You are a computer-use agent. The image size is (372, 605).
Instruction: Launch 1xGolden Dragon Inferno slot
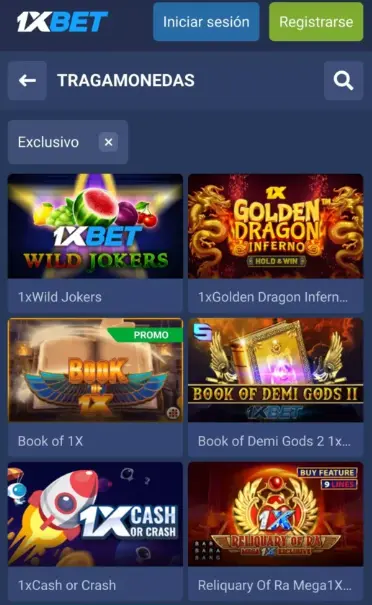click(x=276, y=243)
